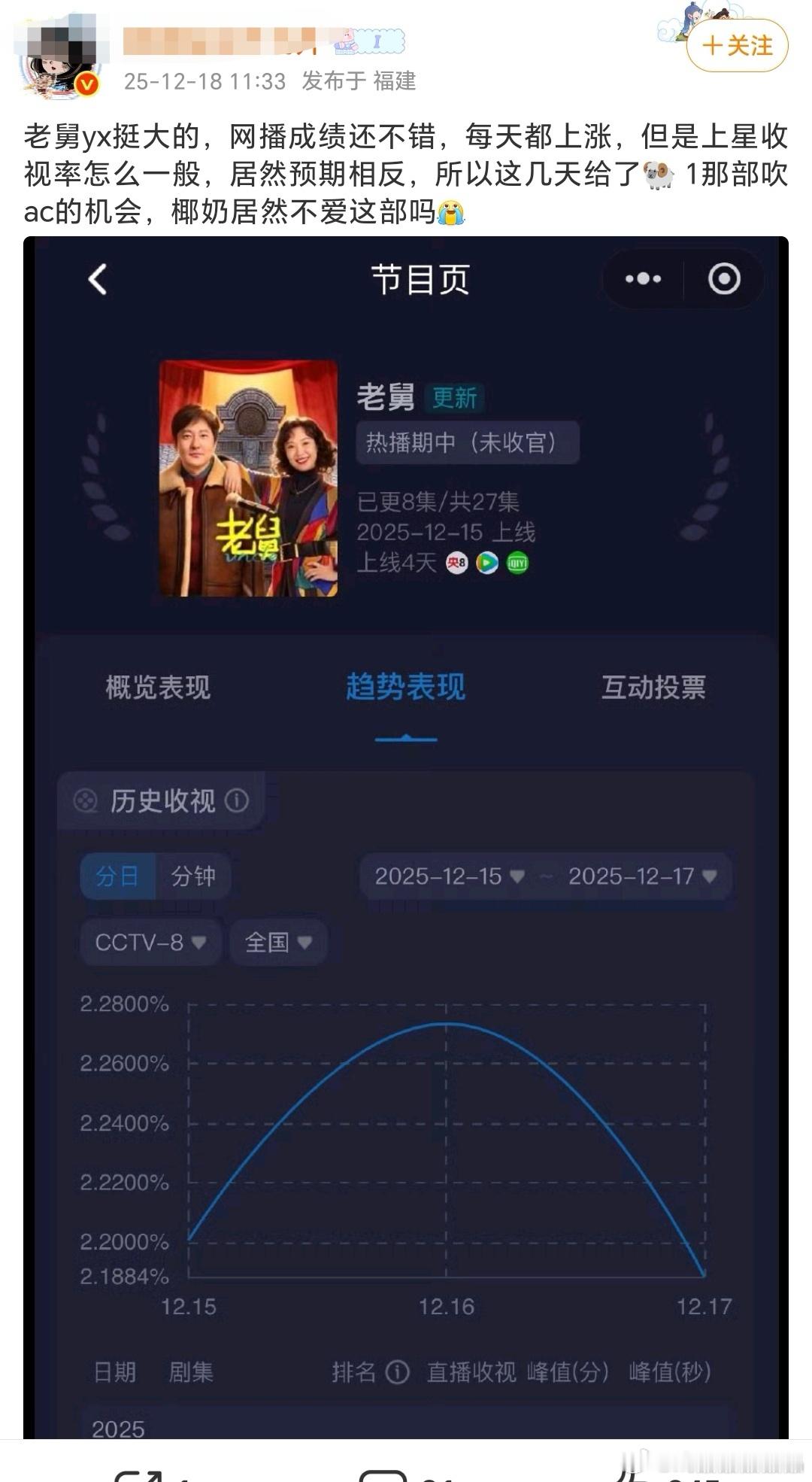
Task: Switch to the 互动投票 tab
Action: click(x=656, y=687)
